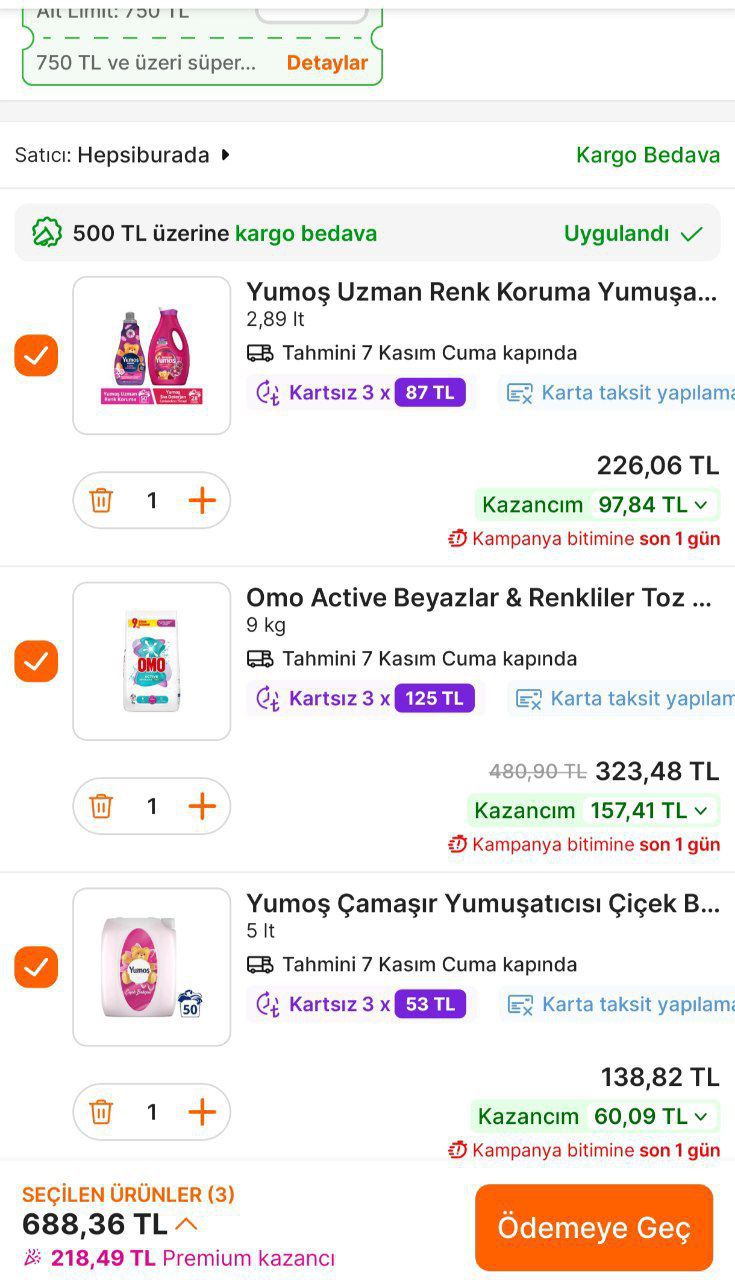Click the Omo product thumbnail image
This screenshot has height=1280, width=735.
point(151,659)
